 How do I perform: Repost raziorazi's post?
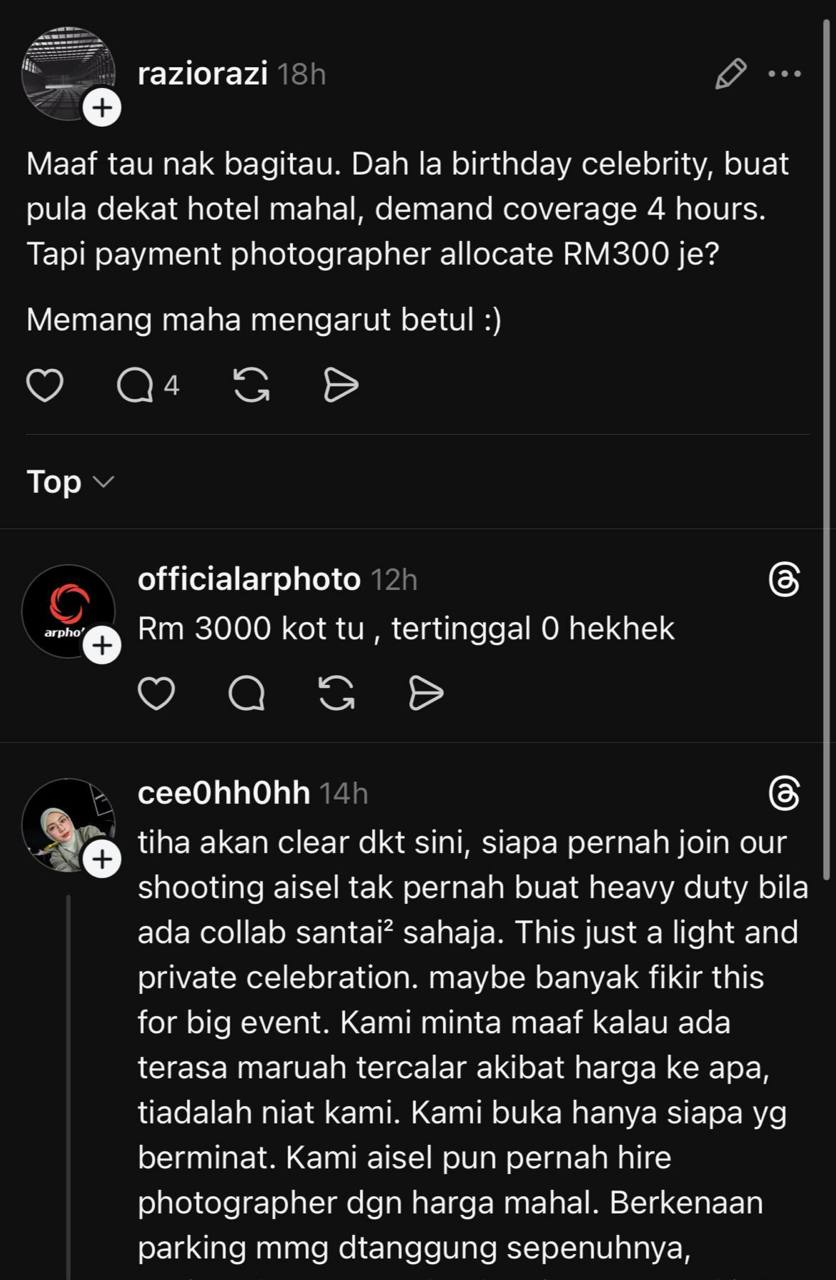pyautogui.click(x=251, y=385)
